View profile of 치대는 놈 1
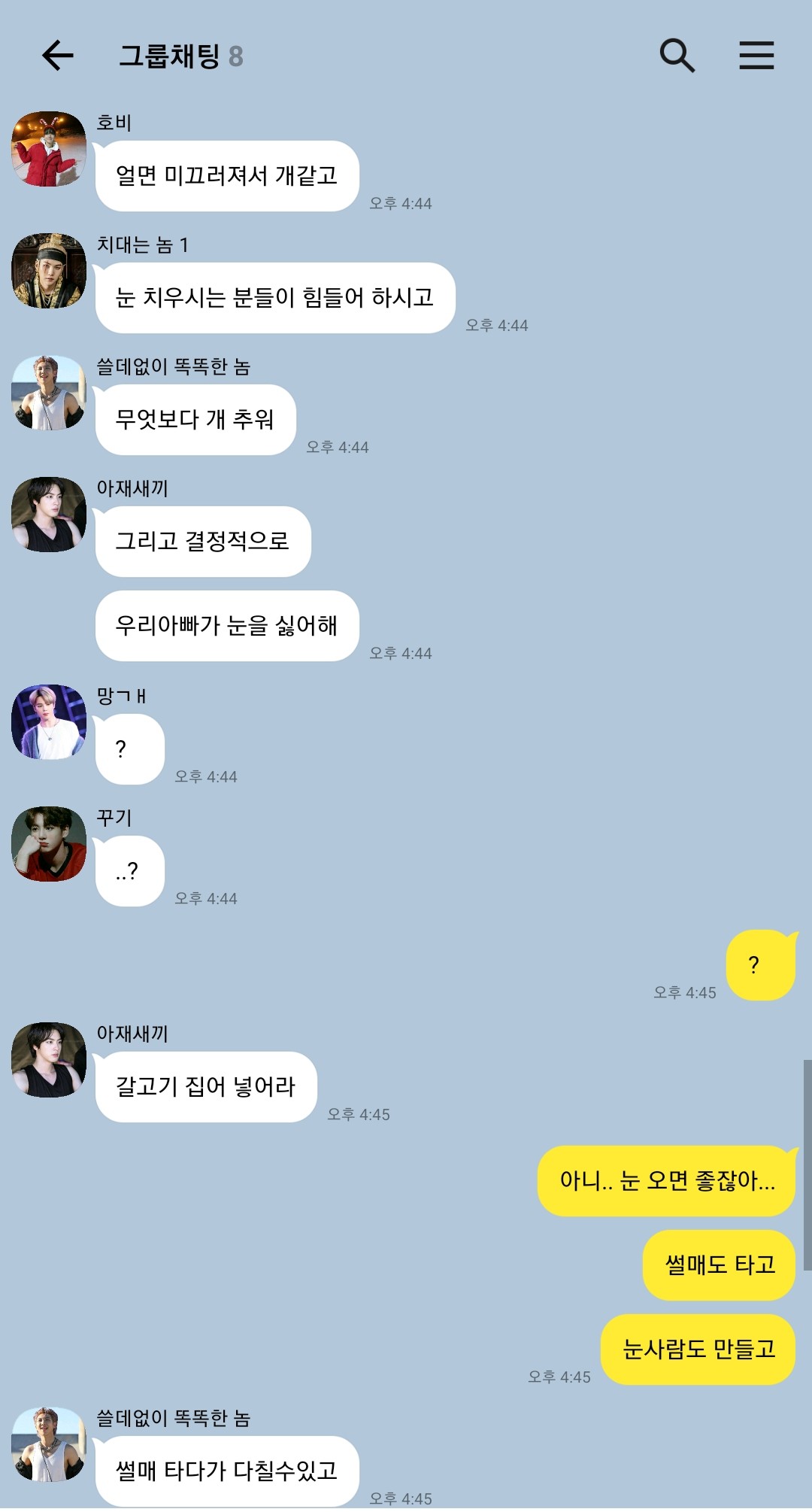 [49, 271]
